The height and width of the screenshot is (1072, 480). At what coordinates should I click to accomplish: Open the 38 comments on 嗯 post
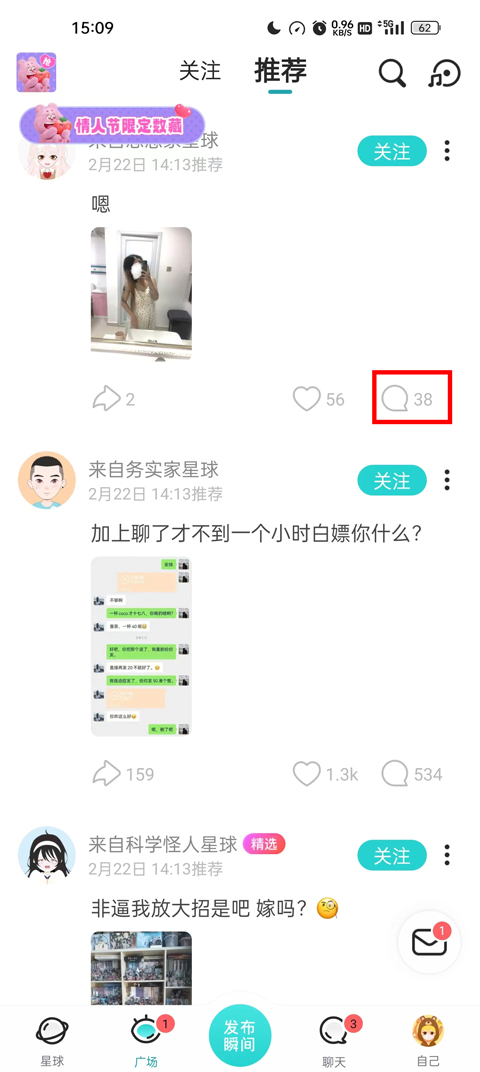pos(408,399)
